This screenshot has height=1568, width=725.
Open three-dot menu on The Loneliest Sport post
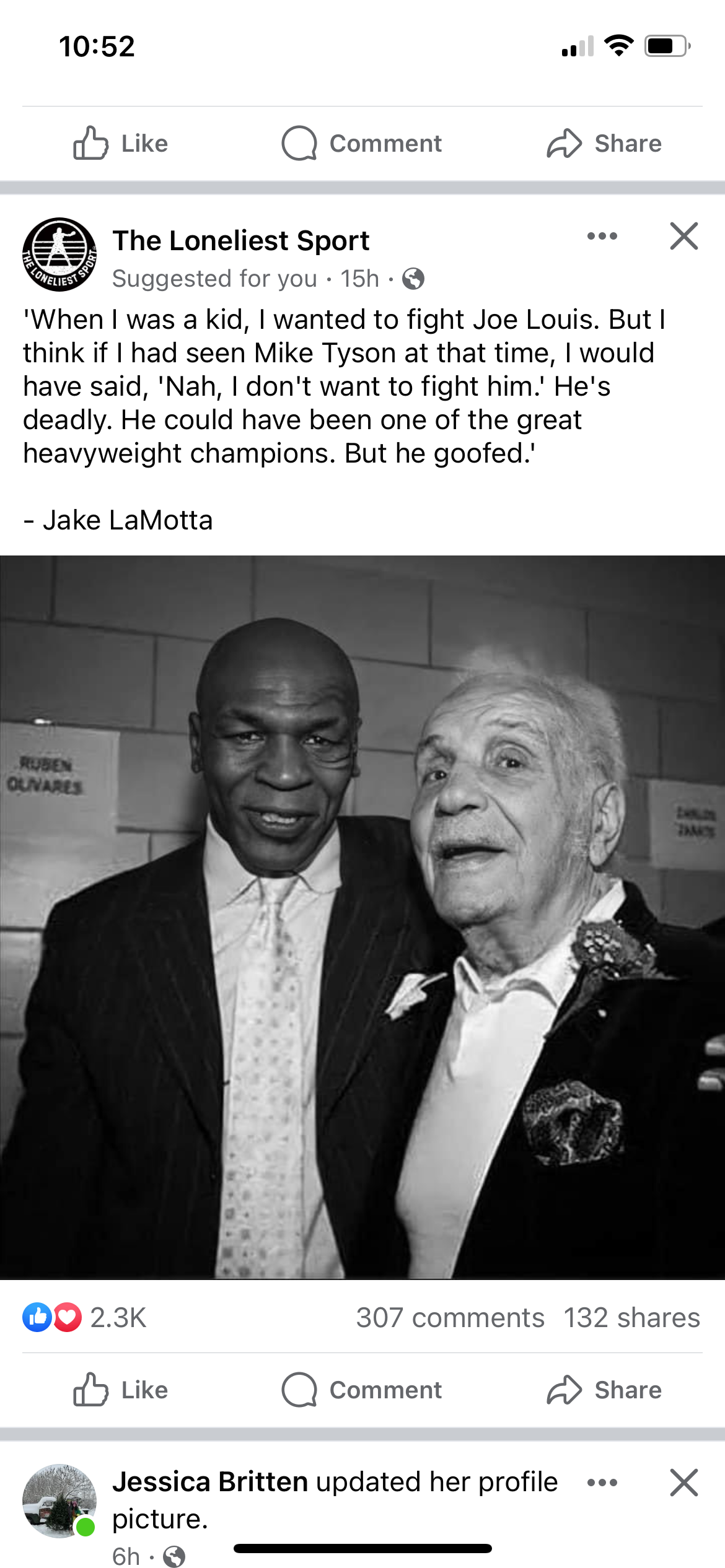602,236
